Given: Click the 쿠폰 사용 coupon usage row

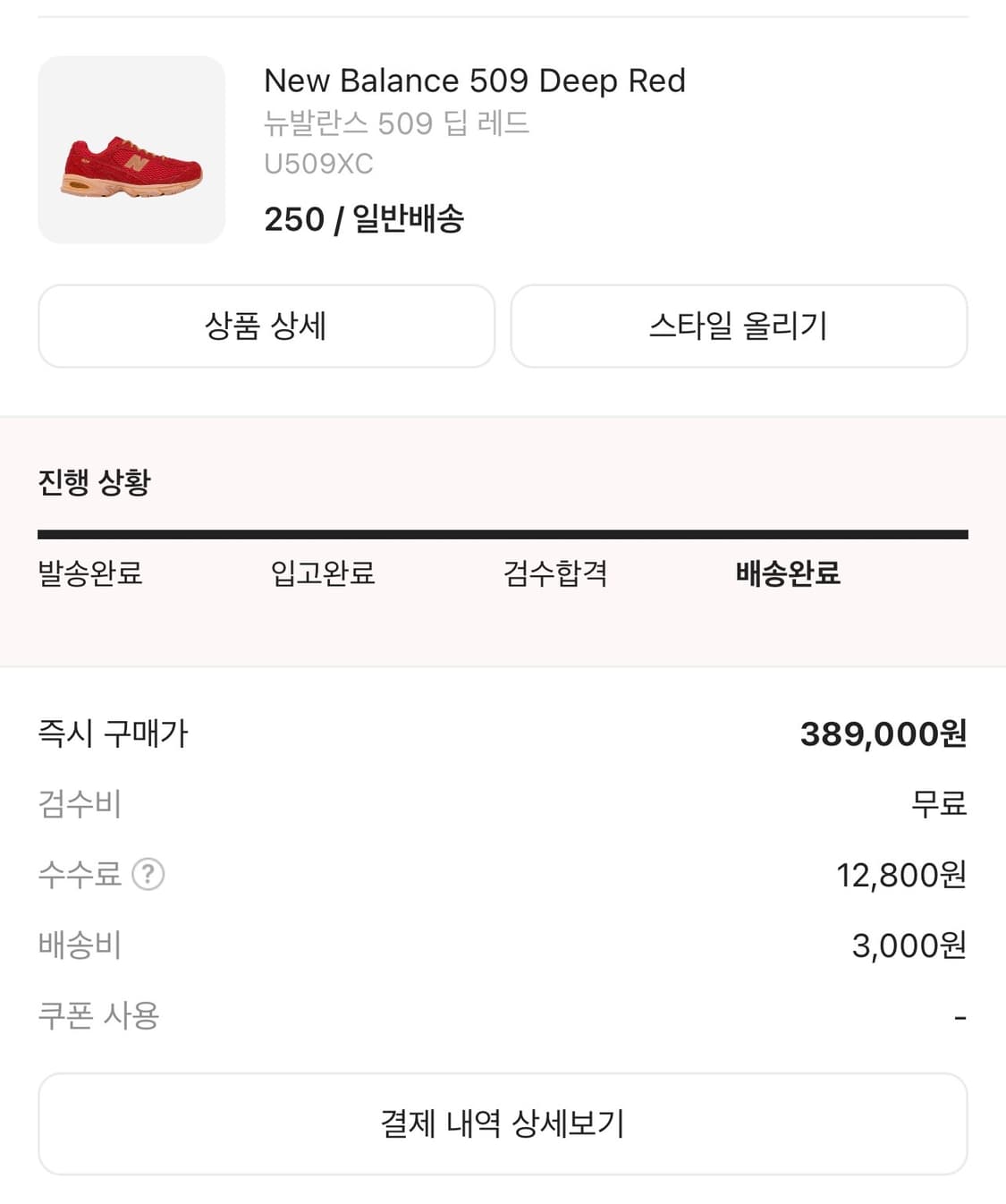Looking at the screenshot, I should coord(97,1015).
